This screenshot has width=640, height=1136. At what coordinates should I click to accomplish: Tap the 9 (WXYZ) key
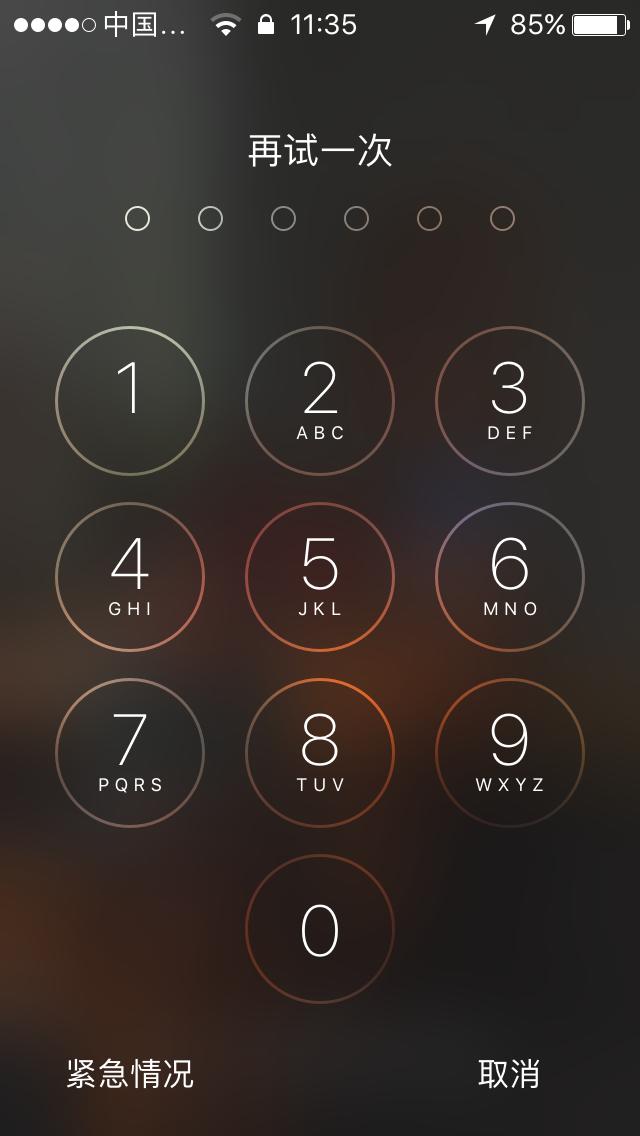[x=510, y=753]
